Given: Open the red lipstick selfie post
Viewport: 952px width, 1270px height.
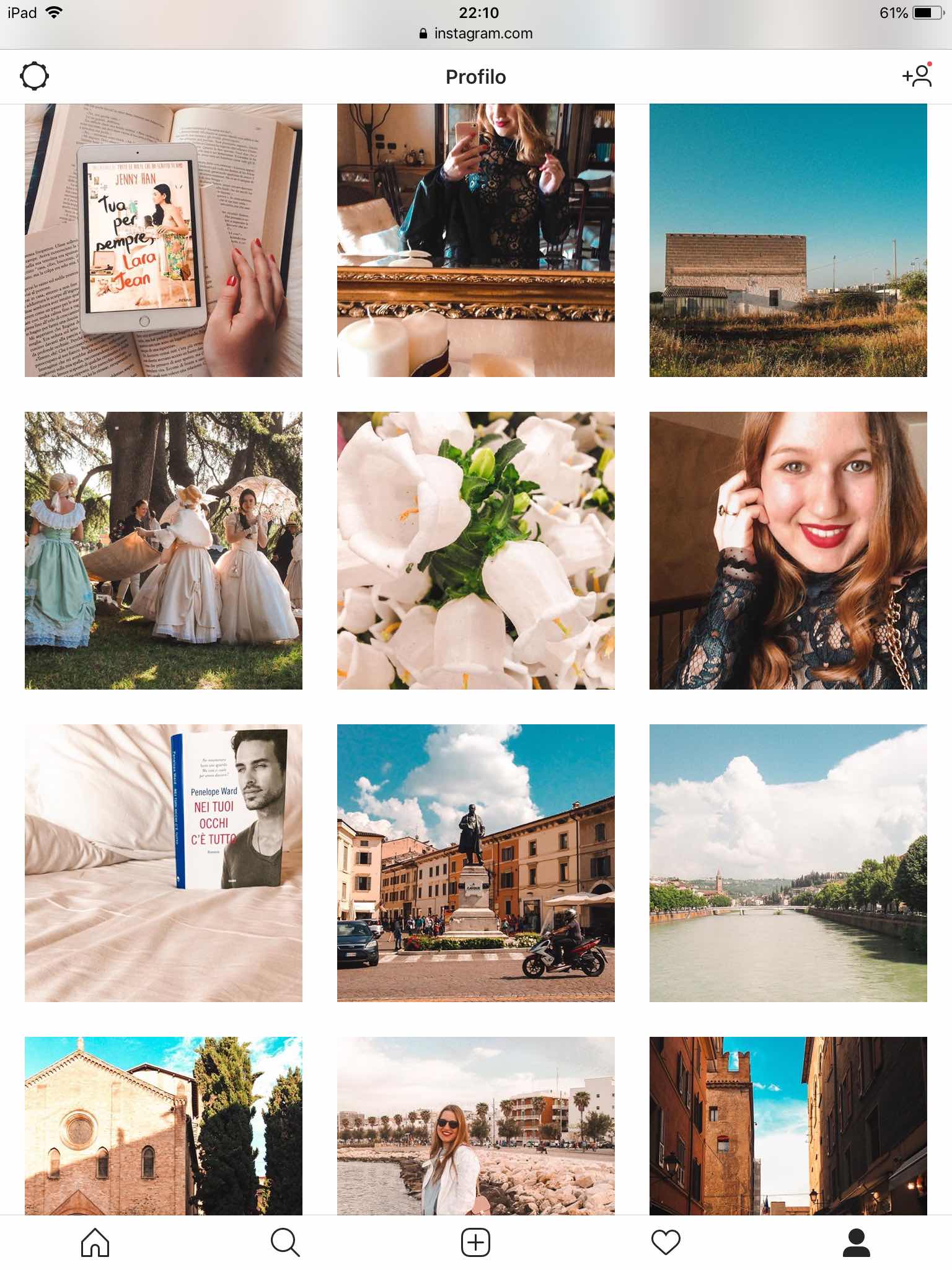Looking at the screenshot, I should pos(788,550).
